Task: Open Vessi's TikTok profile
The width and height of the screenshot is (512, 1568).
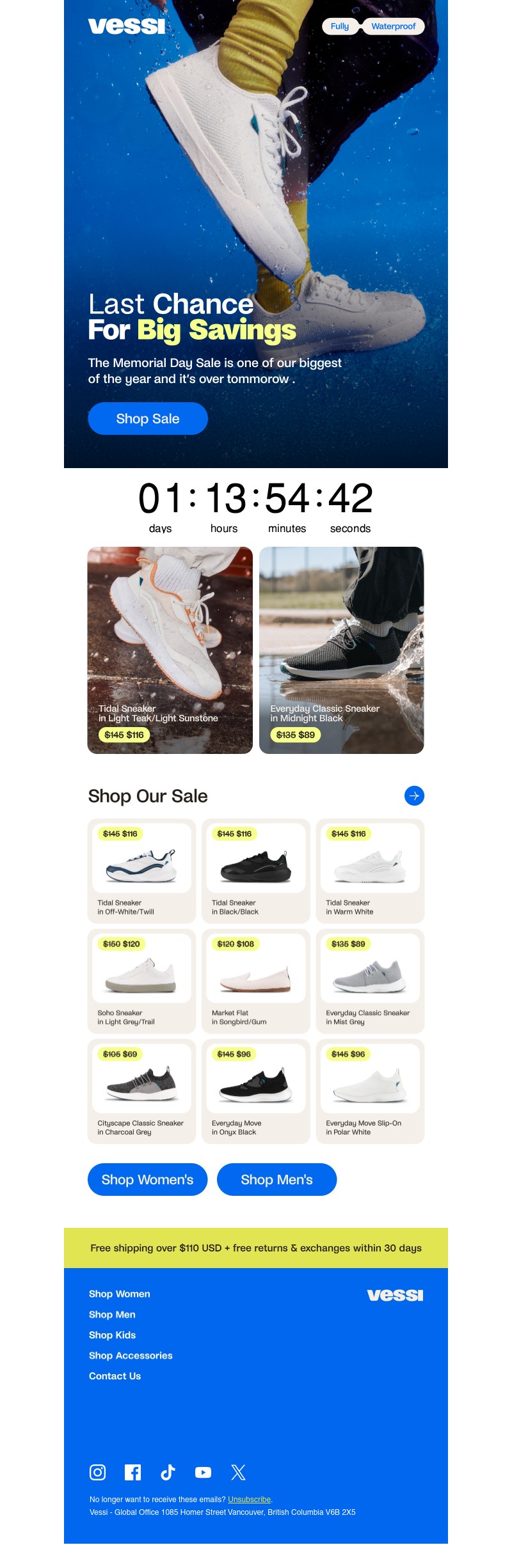Action: coord(168,1472)
